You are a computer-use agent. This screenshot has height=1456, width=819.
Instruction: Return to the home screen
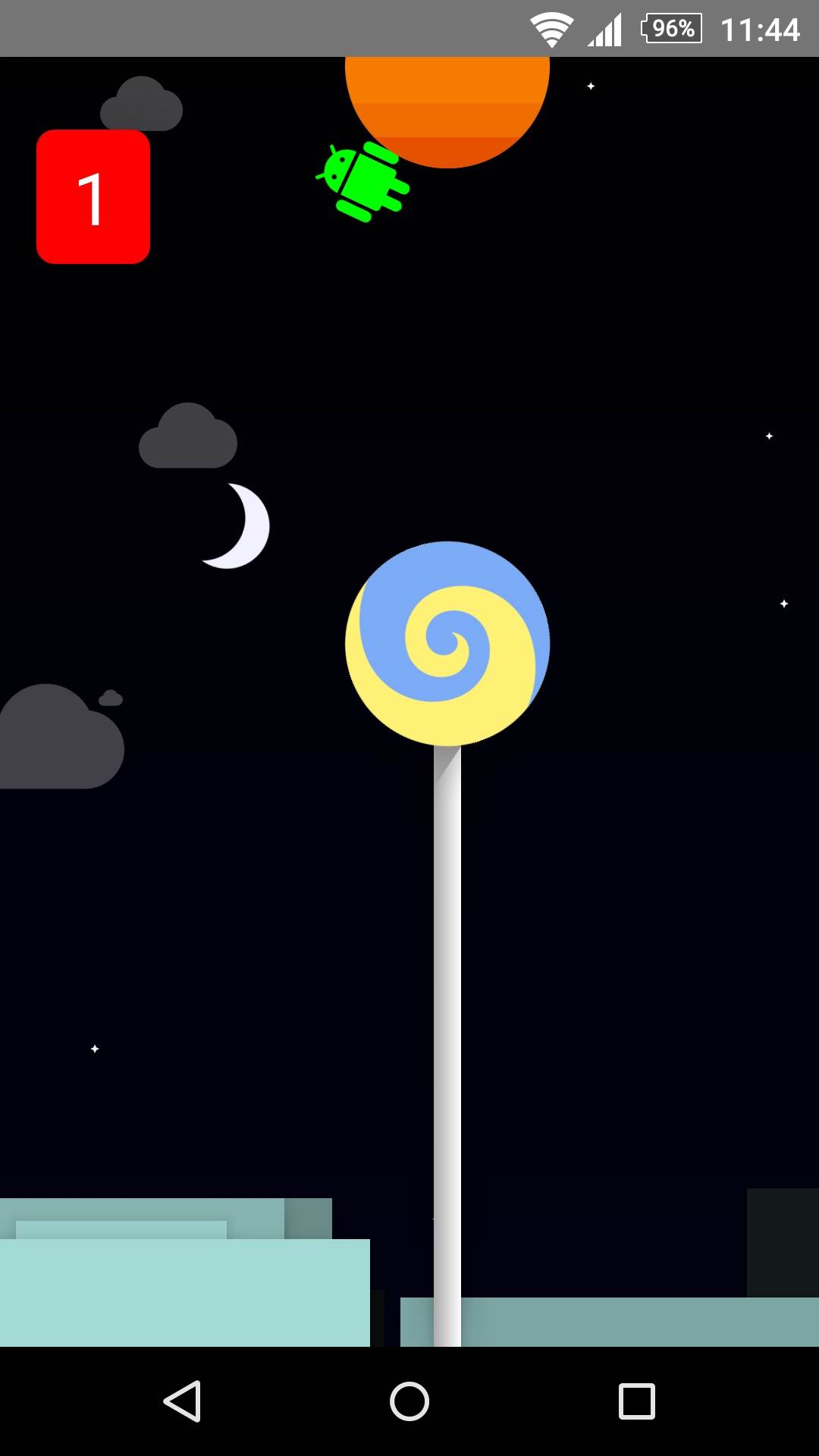pos(409,1401)
